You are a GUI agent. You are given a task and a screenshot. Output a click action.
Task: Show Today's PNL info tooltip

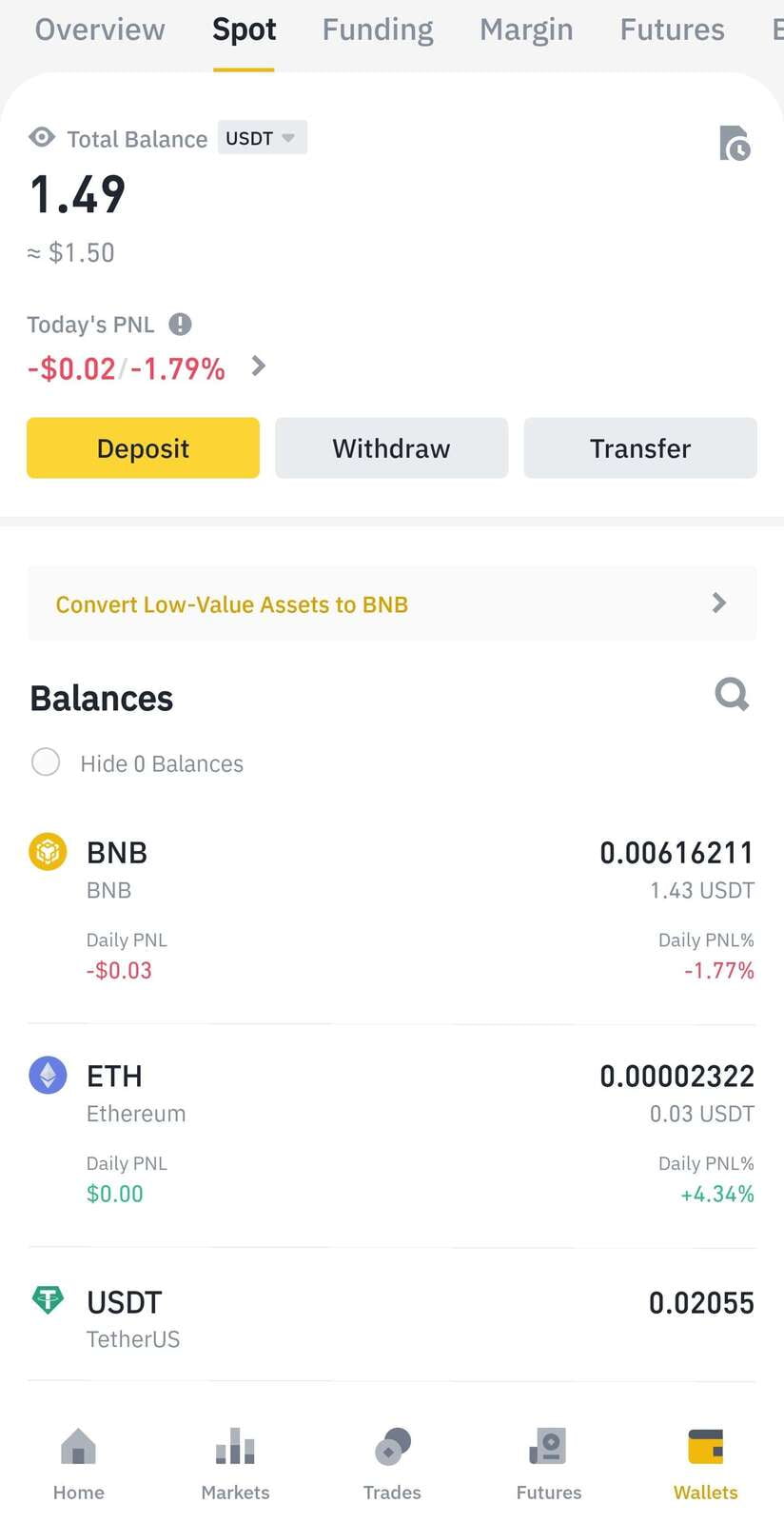tap(180, 325)
